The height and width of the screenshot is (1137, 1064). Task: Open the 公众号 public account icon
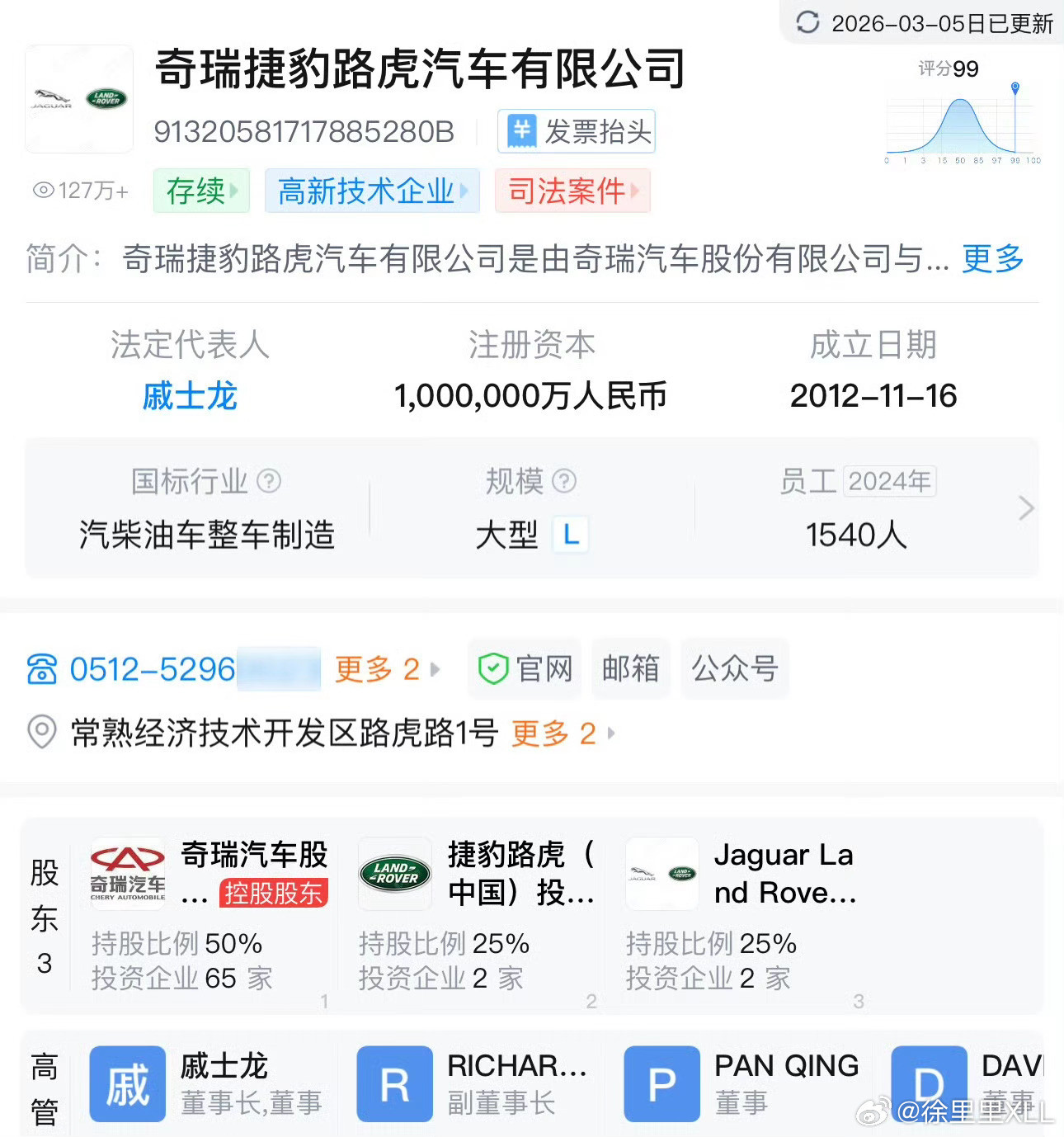coord(735,668)
